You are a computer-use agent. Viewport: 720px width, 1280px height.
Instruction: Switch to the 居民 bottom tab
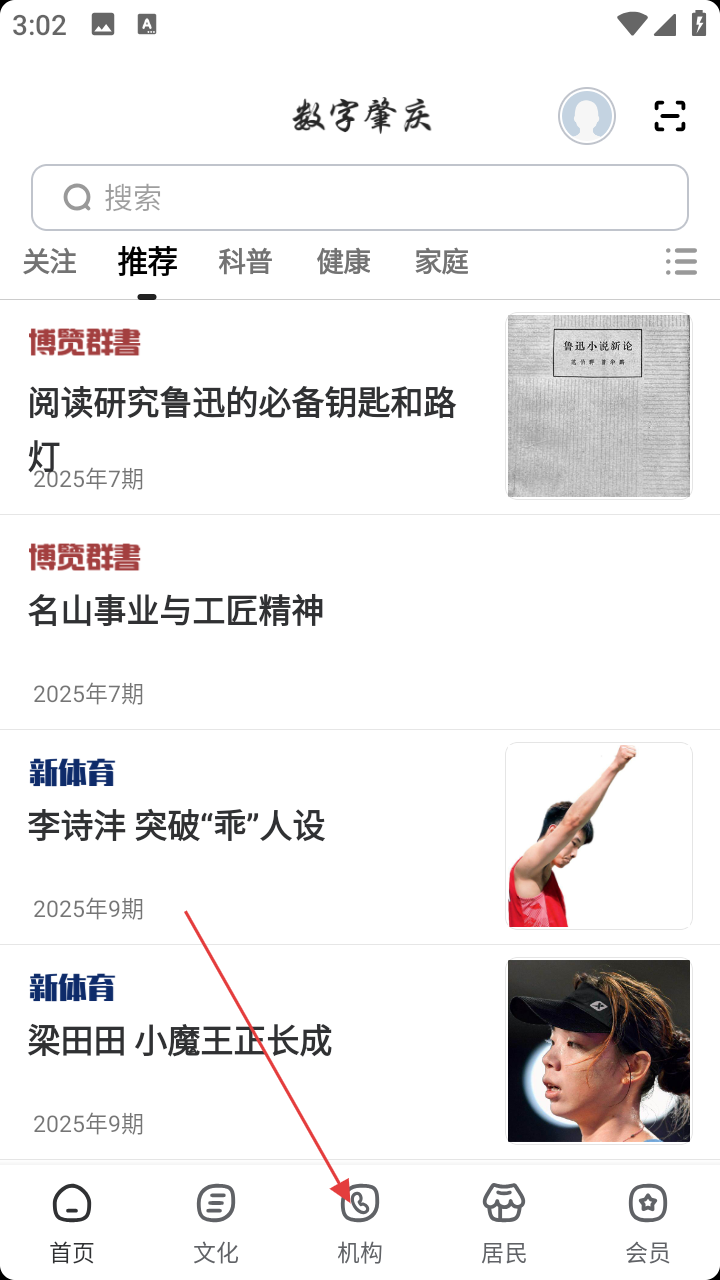tap(504, 1222)
